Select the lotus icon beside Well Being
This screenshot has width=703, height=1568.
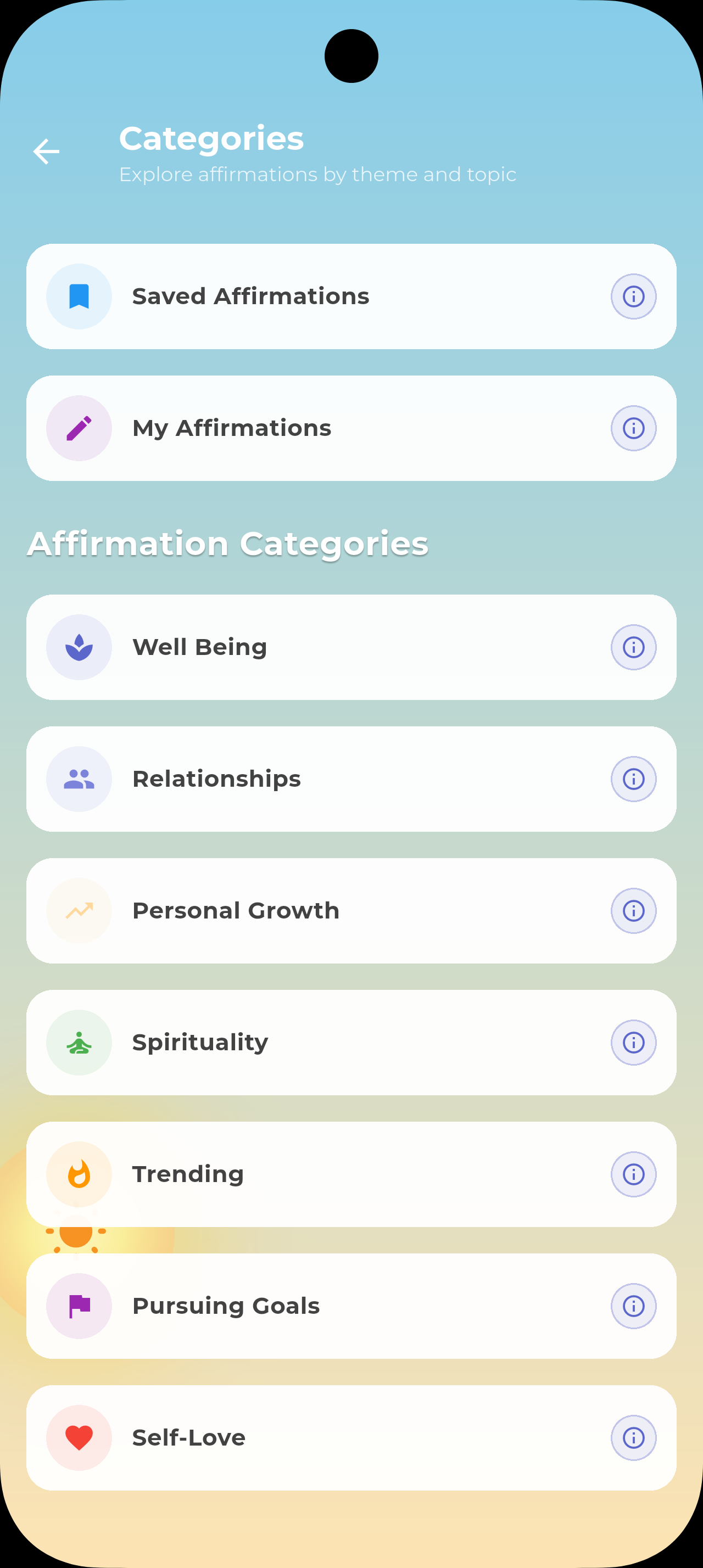[x=79, y=647]
